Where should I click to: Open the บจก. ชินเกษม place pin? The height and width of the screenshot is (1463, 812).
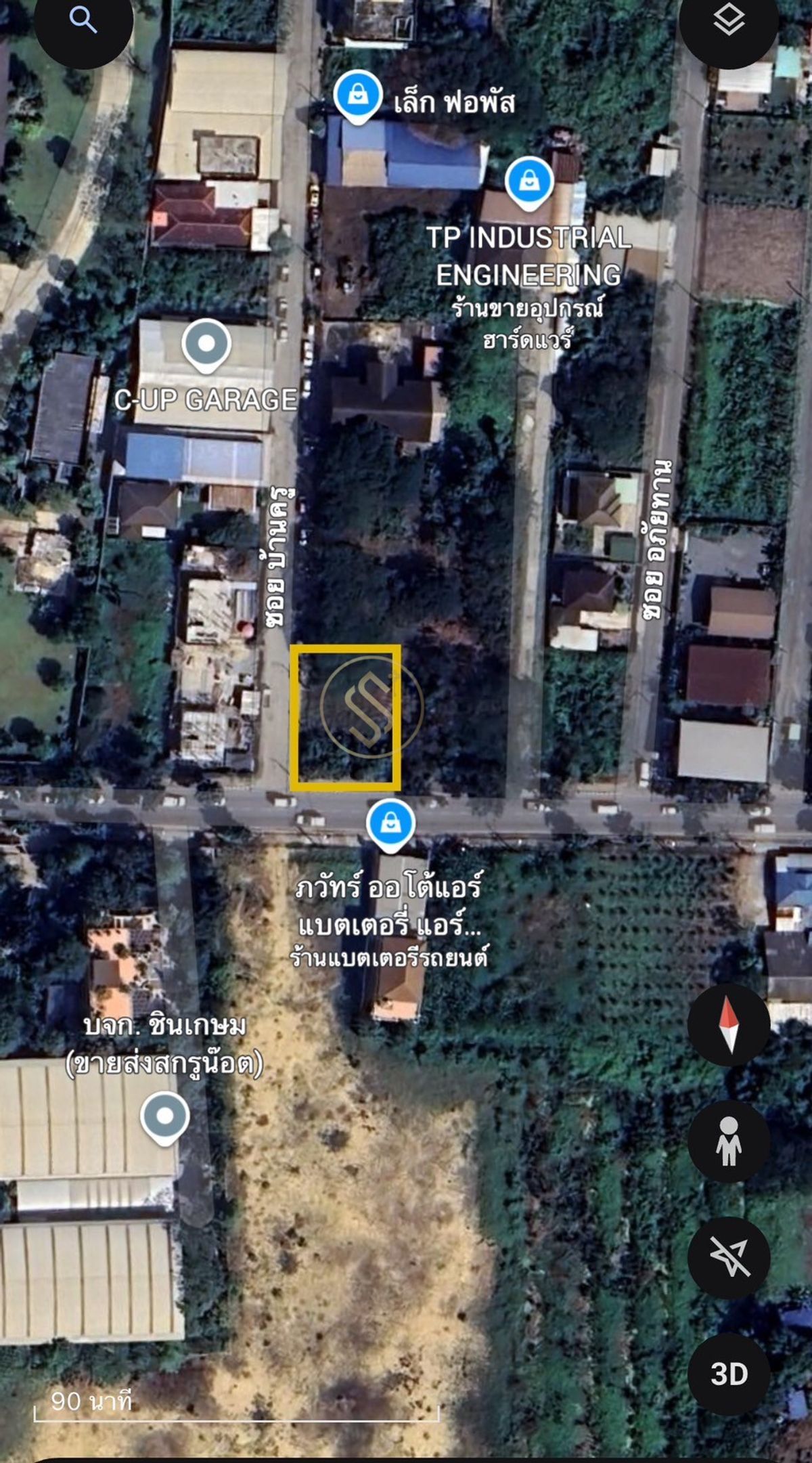164,1118
